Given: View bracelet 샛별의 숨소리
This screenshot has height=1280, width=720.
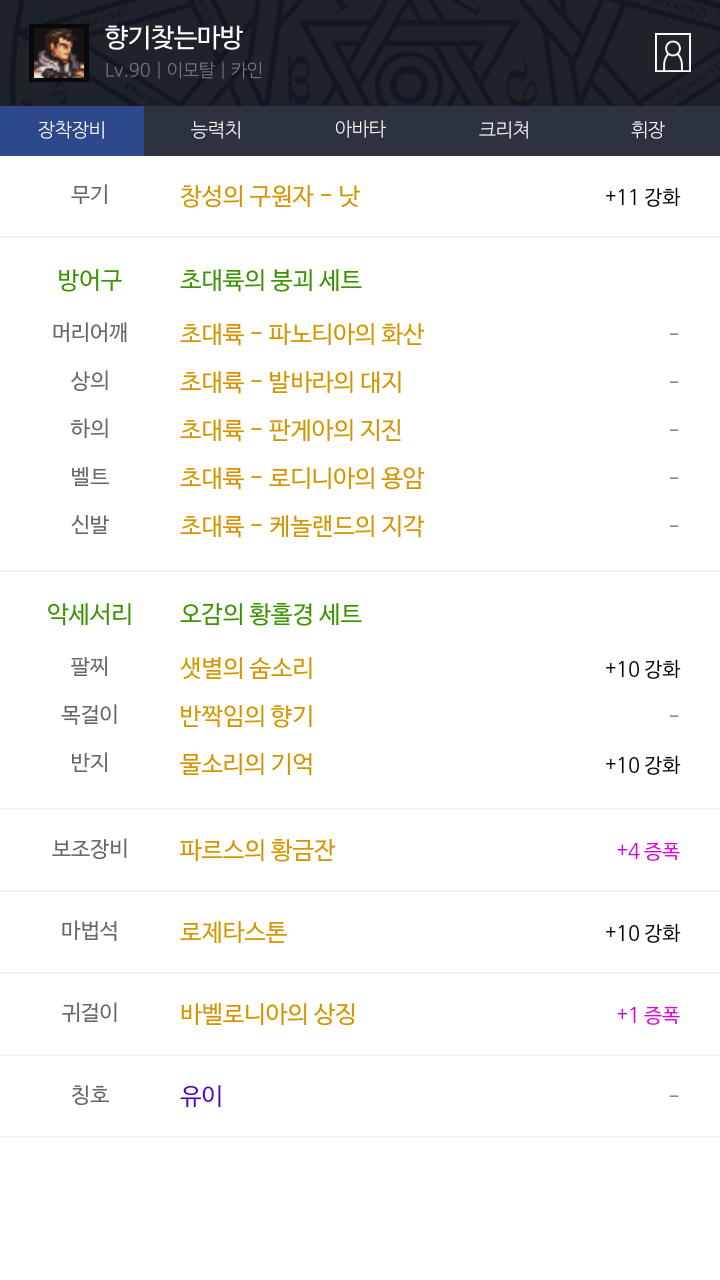Looking at the screenshot, I should coord(247,668).
